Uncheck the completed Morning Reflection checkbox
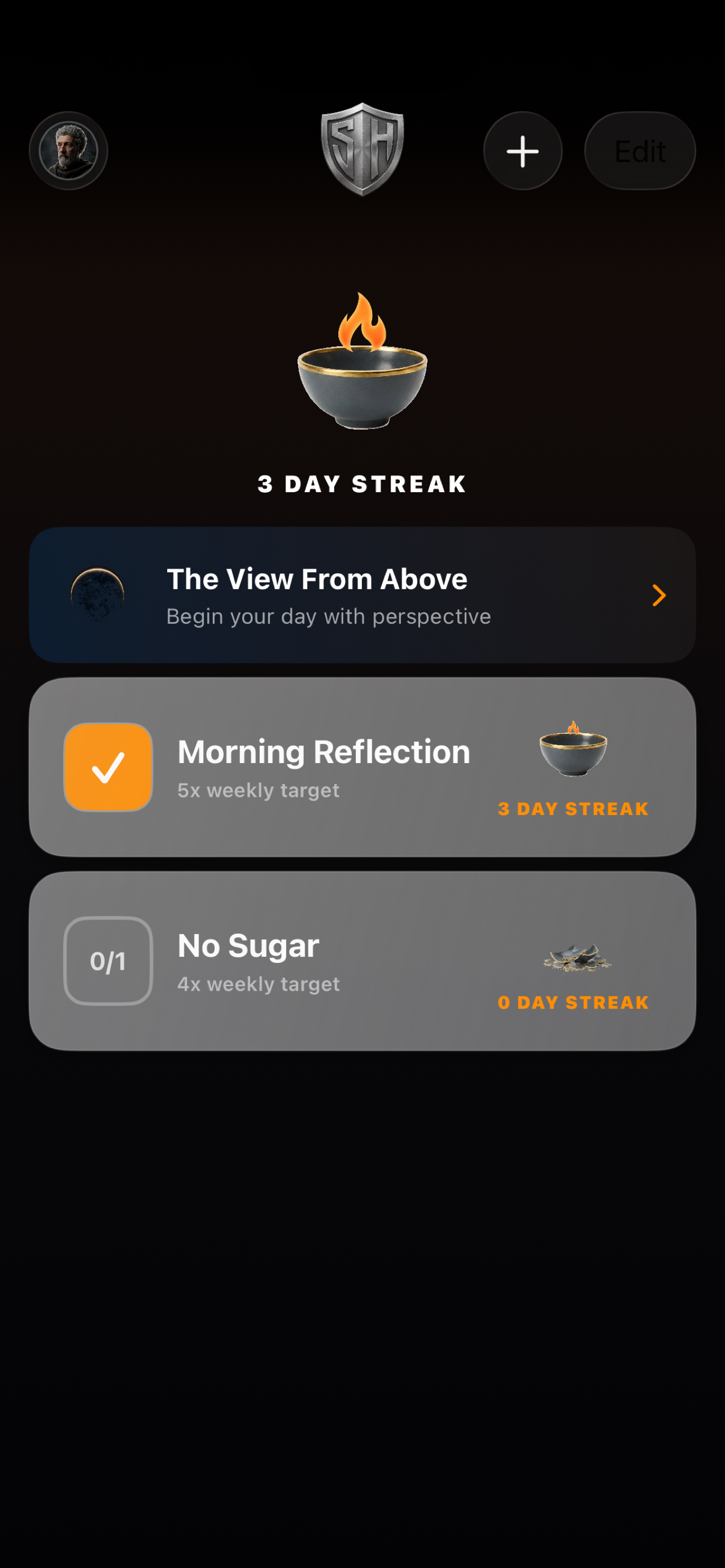725x1568 pixels. [x=108, y=768]
